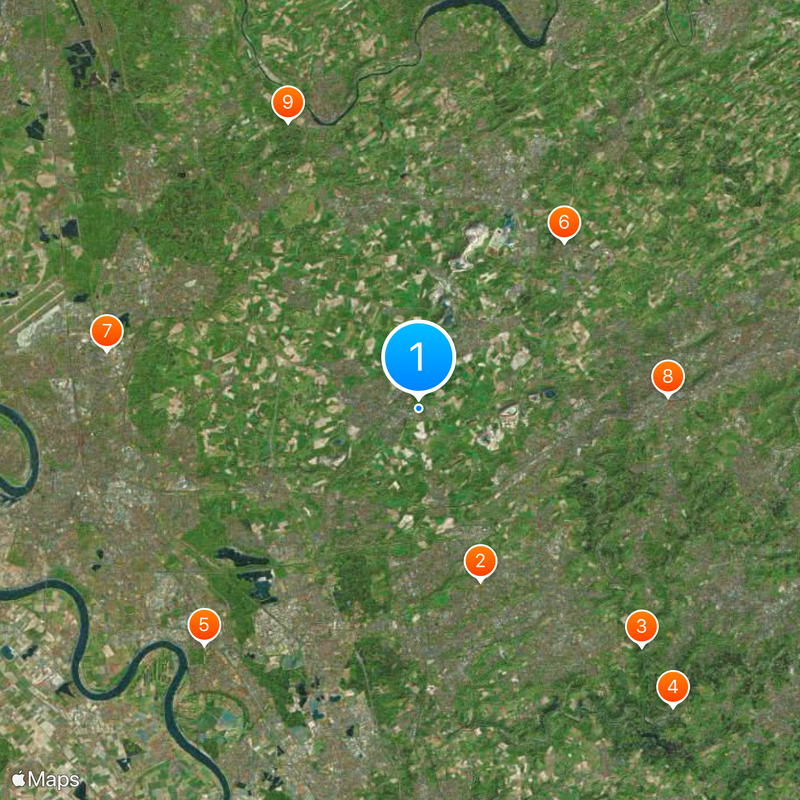The image size is (800, 800).
Task: Select orange pin 7 beside the airport
Action: (107, 330)
